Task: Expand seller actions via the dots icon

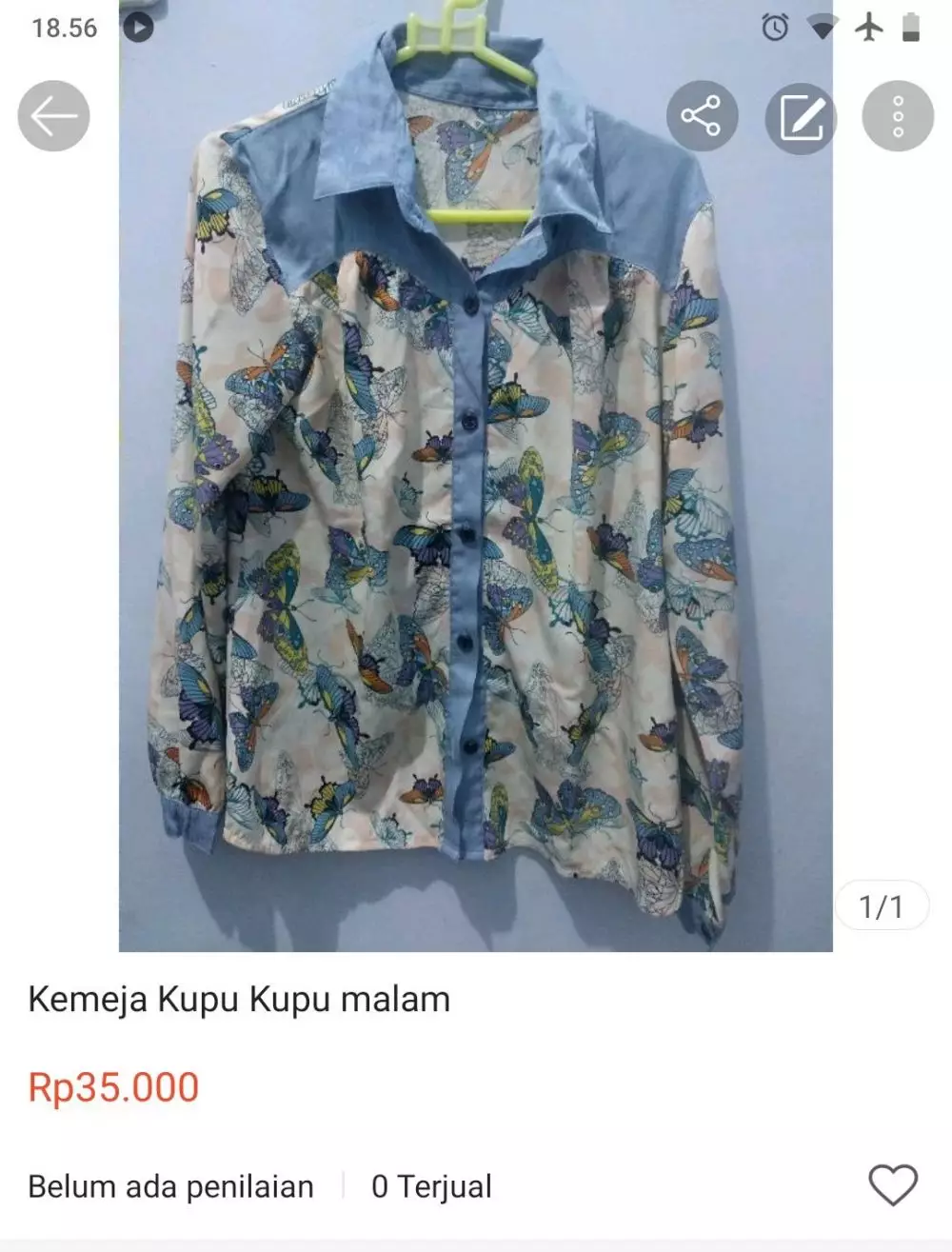Action: pos(898,115)
